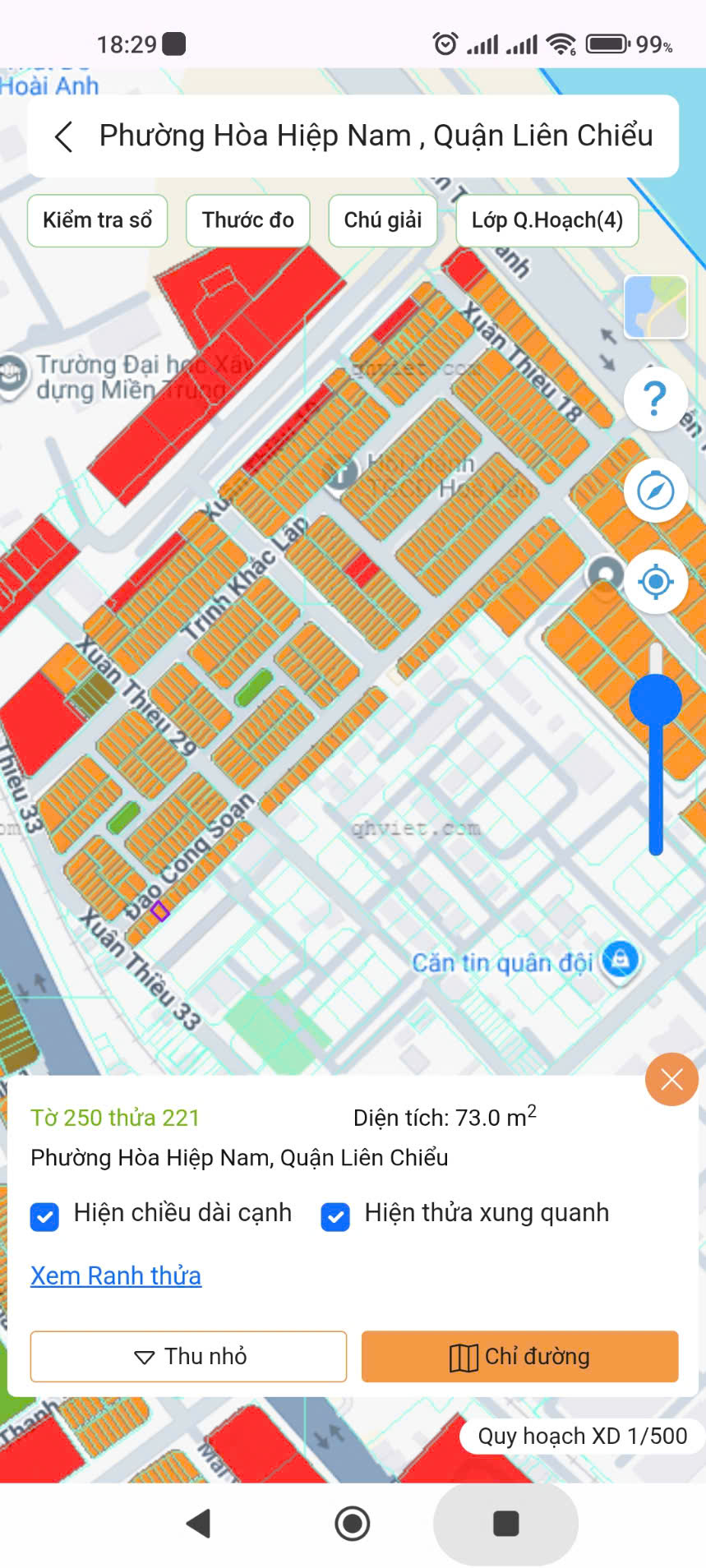Get directions with Chỉ đường

[x=519, y=1356]
